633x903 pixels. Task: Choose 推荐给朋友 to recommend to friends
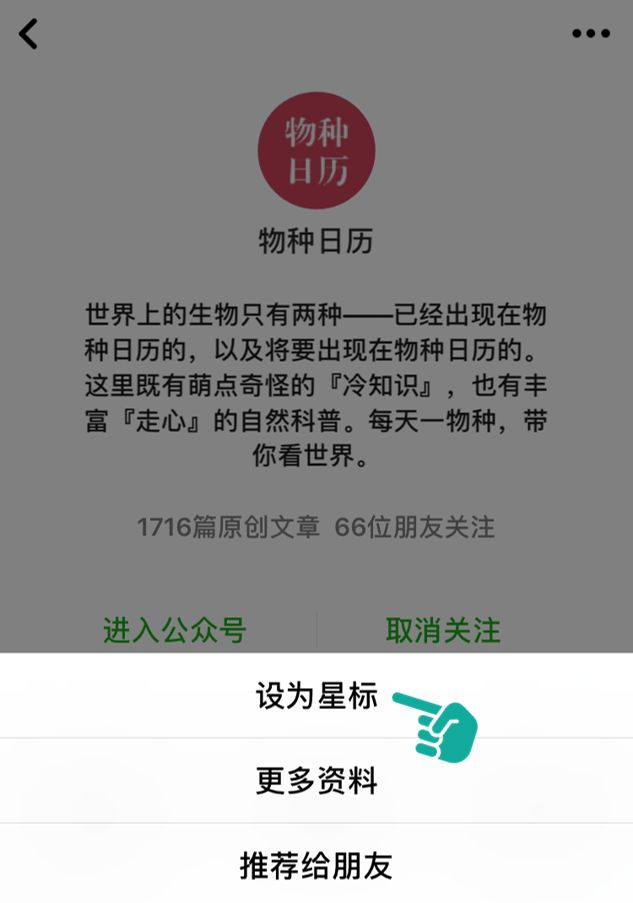pos(316,865)
